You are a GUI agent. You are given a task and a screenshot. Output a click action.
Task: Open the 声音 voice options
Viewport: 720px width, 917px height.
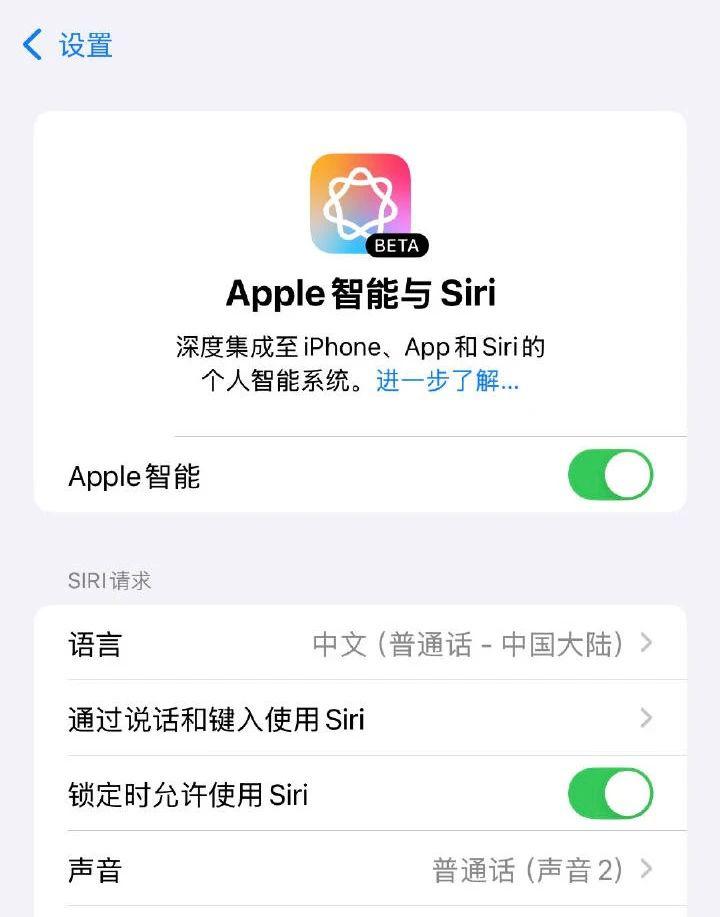(x=360, y=869)
